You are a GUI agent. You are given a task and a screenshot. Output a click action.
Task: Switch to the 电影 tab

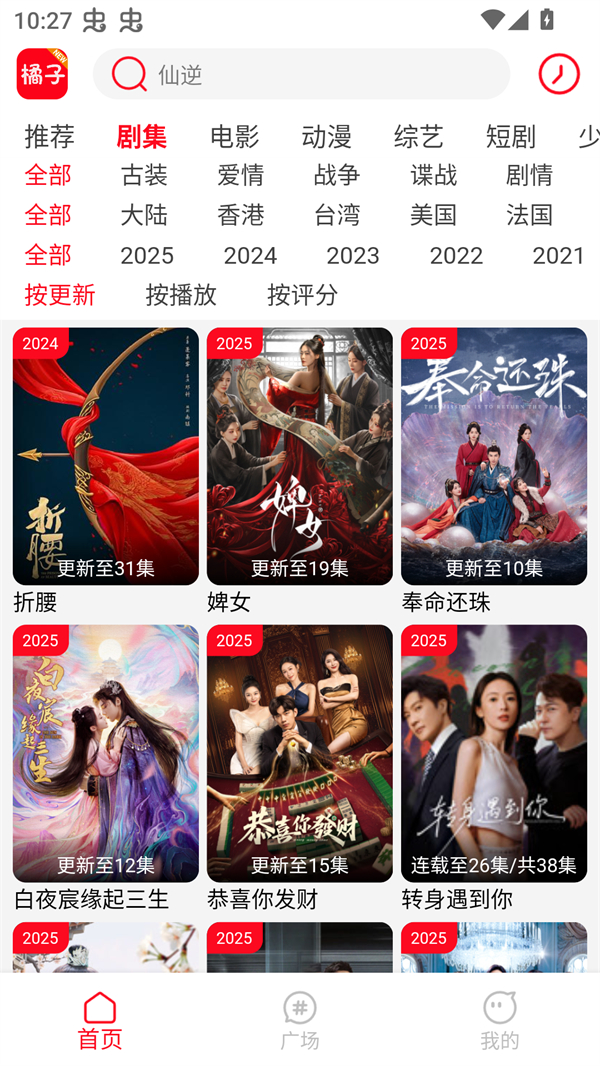pos(234,136)
